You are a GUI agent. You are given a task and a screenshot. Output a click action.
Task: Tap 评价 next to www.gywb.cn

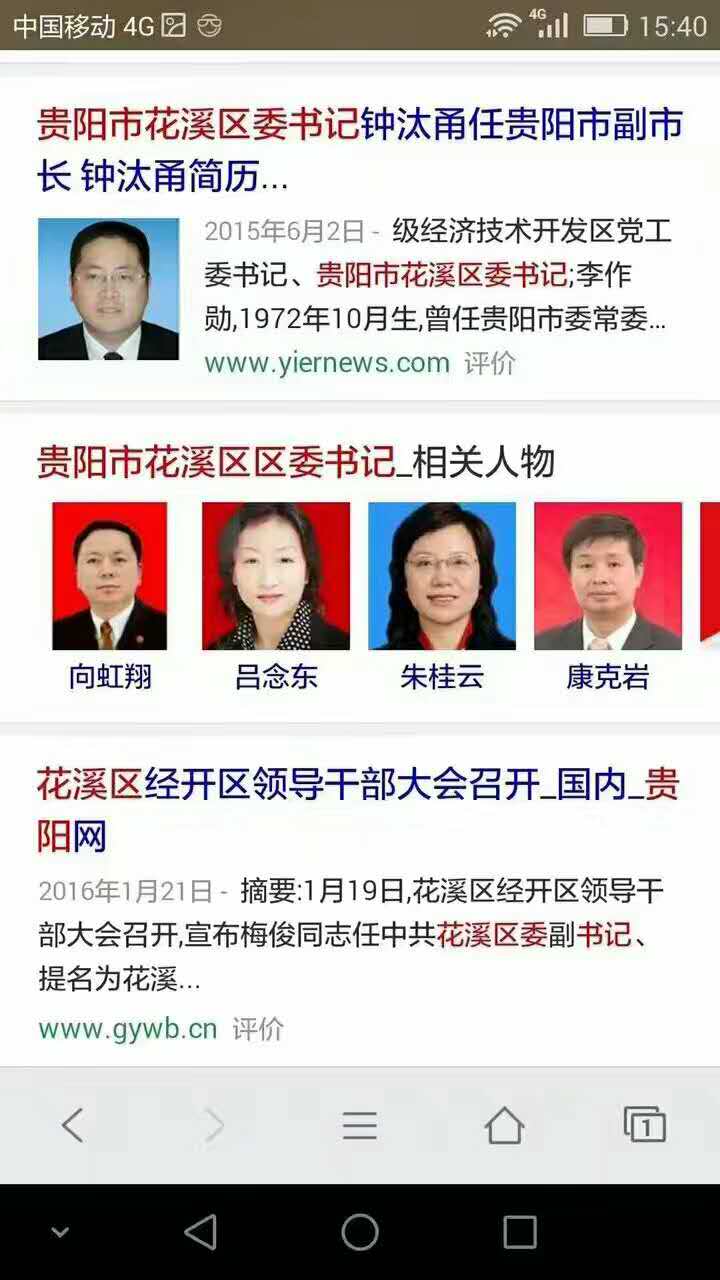click(258, 1029)
